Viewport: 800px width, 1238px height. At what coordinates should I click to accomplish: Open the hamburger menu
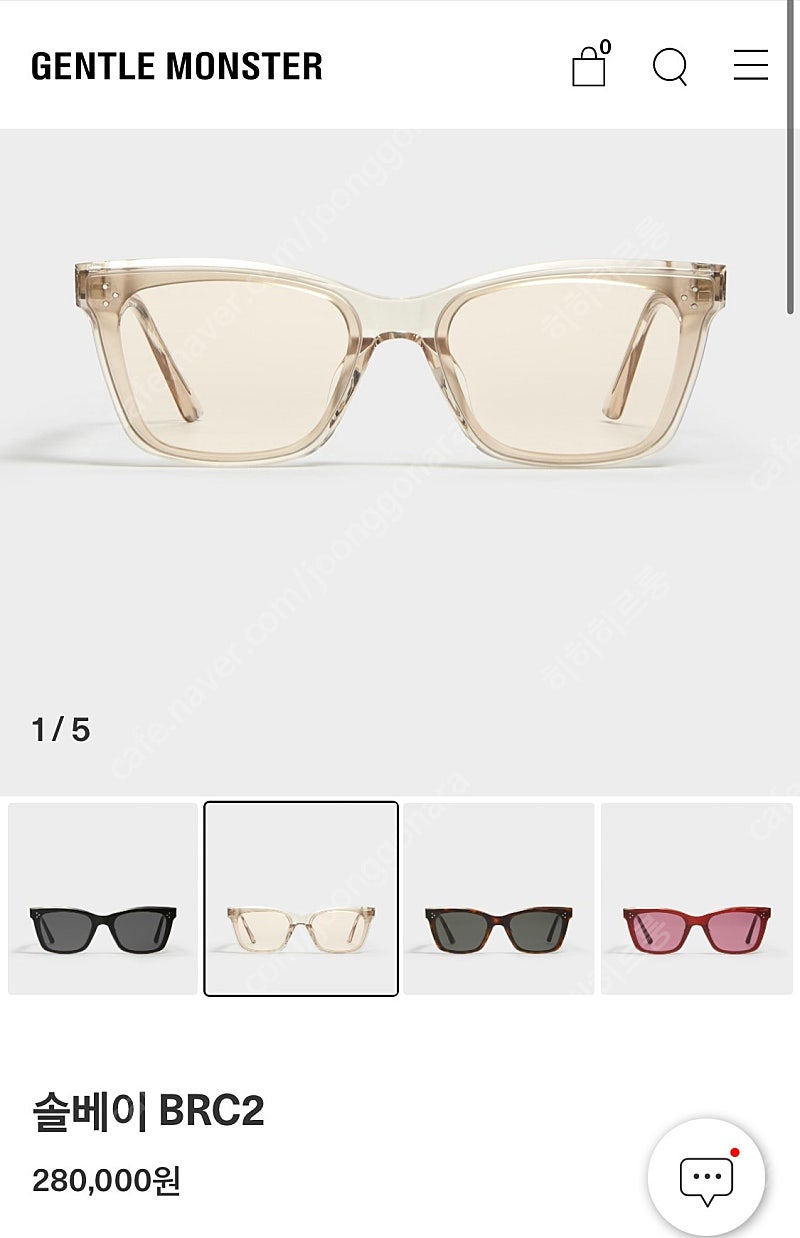coord(750,66)
